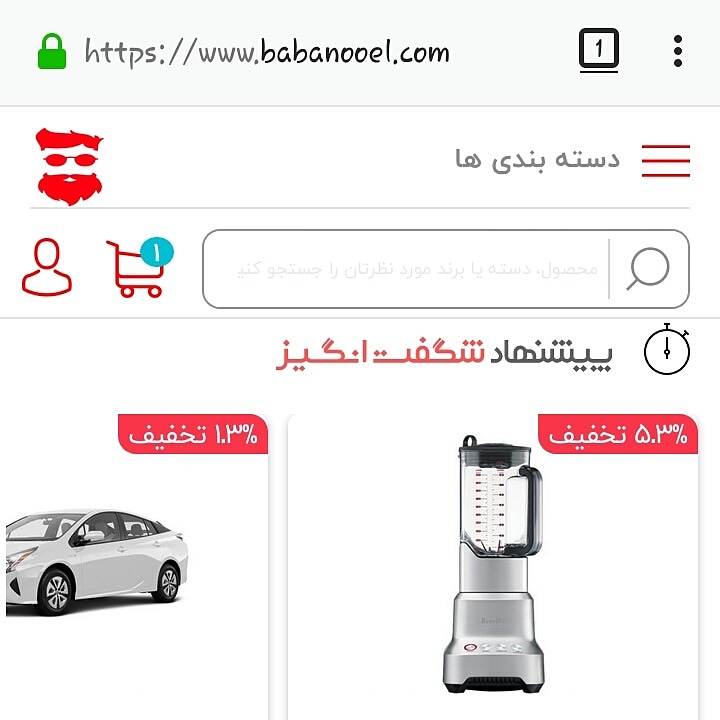Open the browser tab switcher
Viewport: 720px width, 720px height.
pyautogui.click(x=599, y=50)
